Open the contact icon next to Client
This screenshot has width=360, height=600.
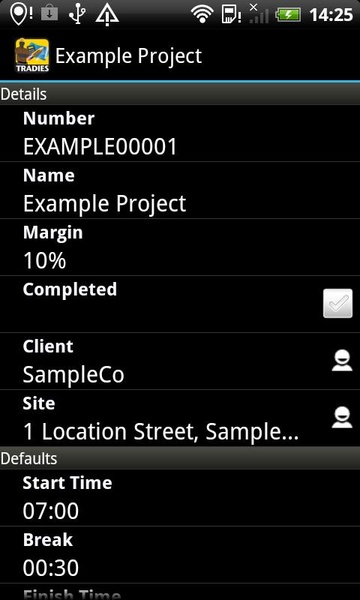(342, 361)
